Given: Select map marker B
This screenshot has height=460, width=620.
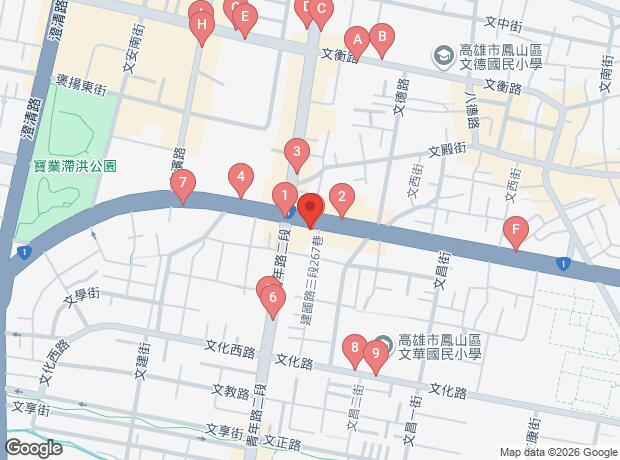Looking at the screenshot, I should (382, 40).
